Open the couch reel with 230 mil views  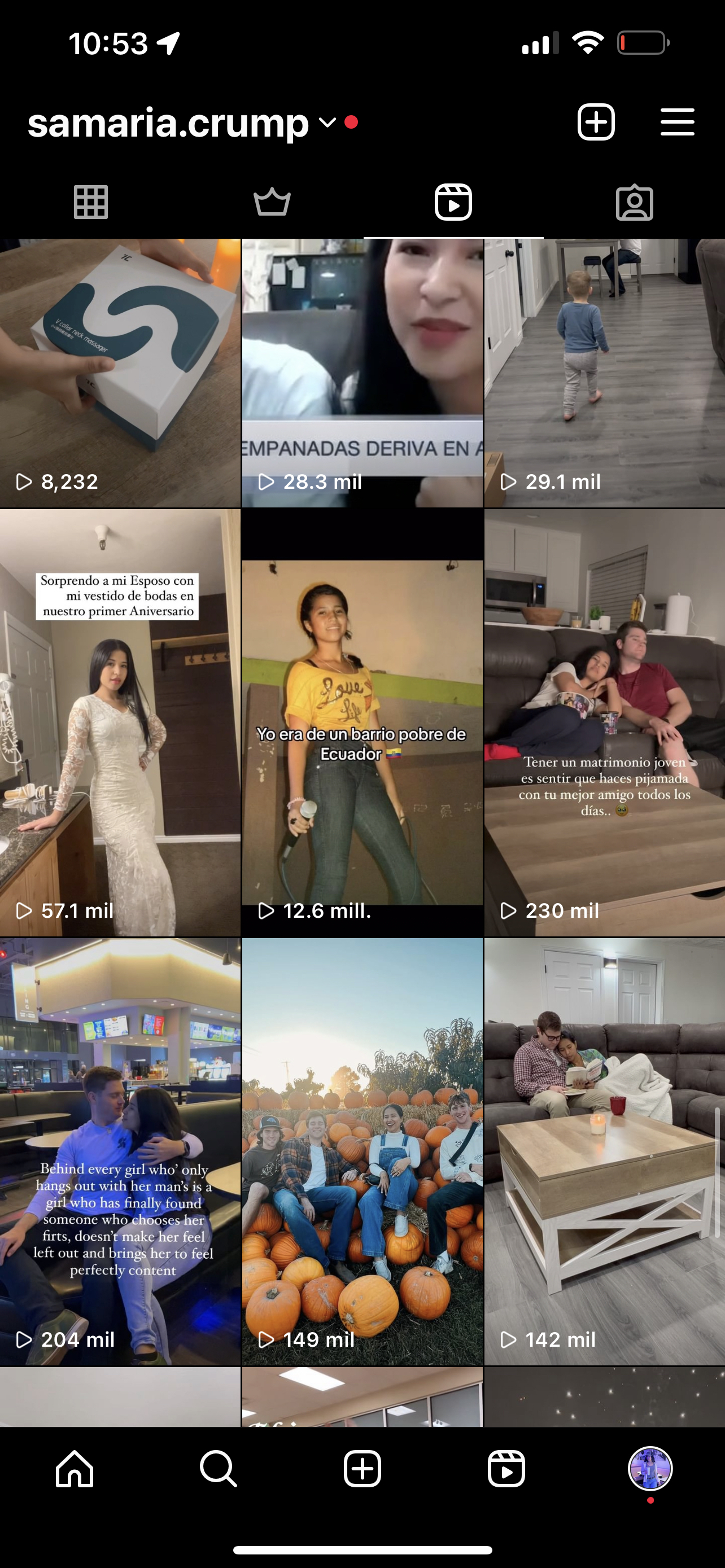click(605, 723)
